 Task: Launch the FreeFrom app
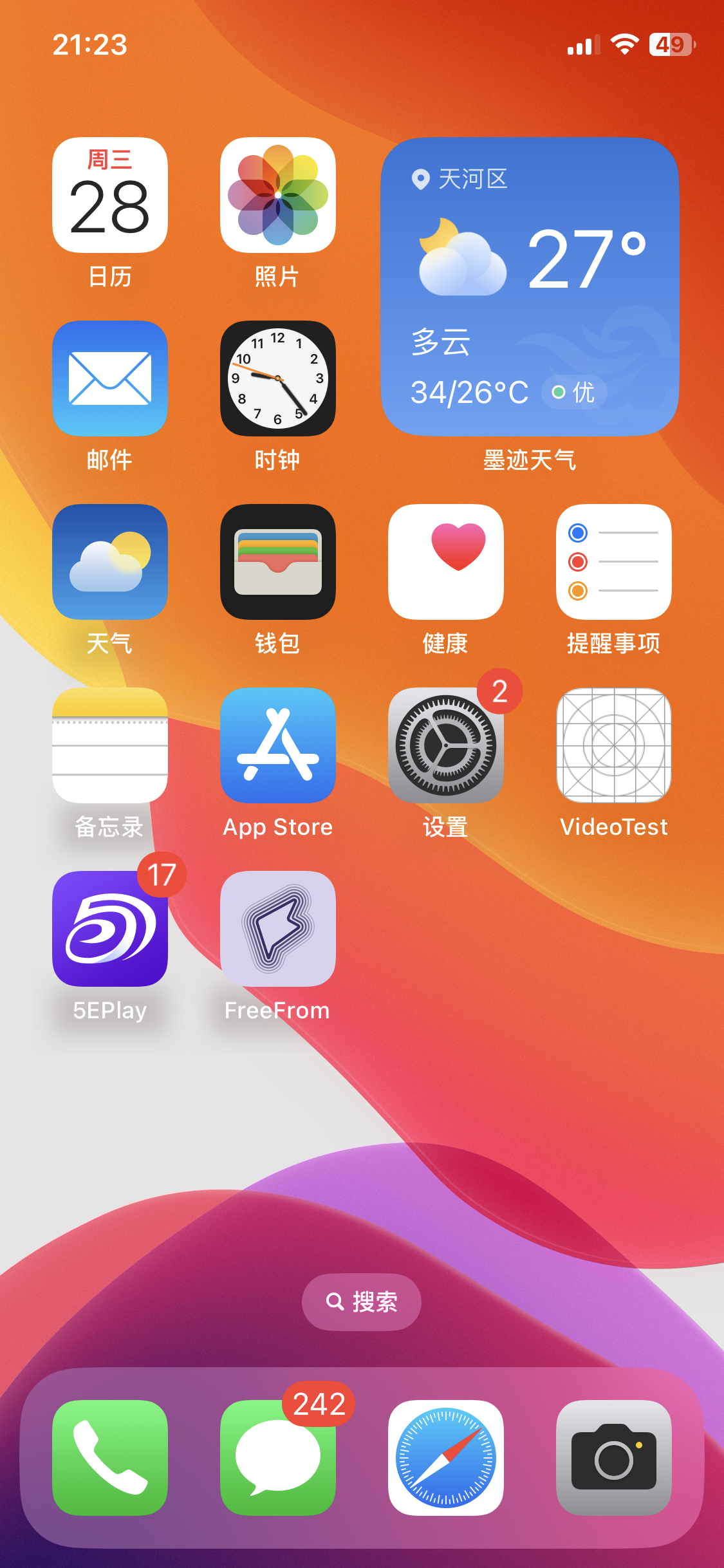(278, 929)
